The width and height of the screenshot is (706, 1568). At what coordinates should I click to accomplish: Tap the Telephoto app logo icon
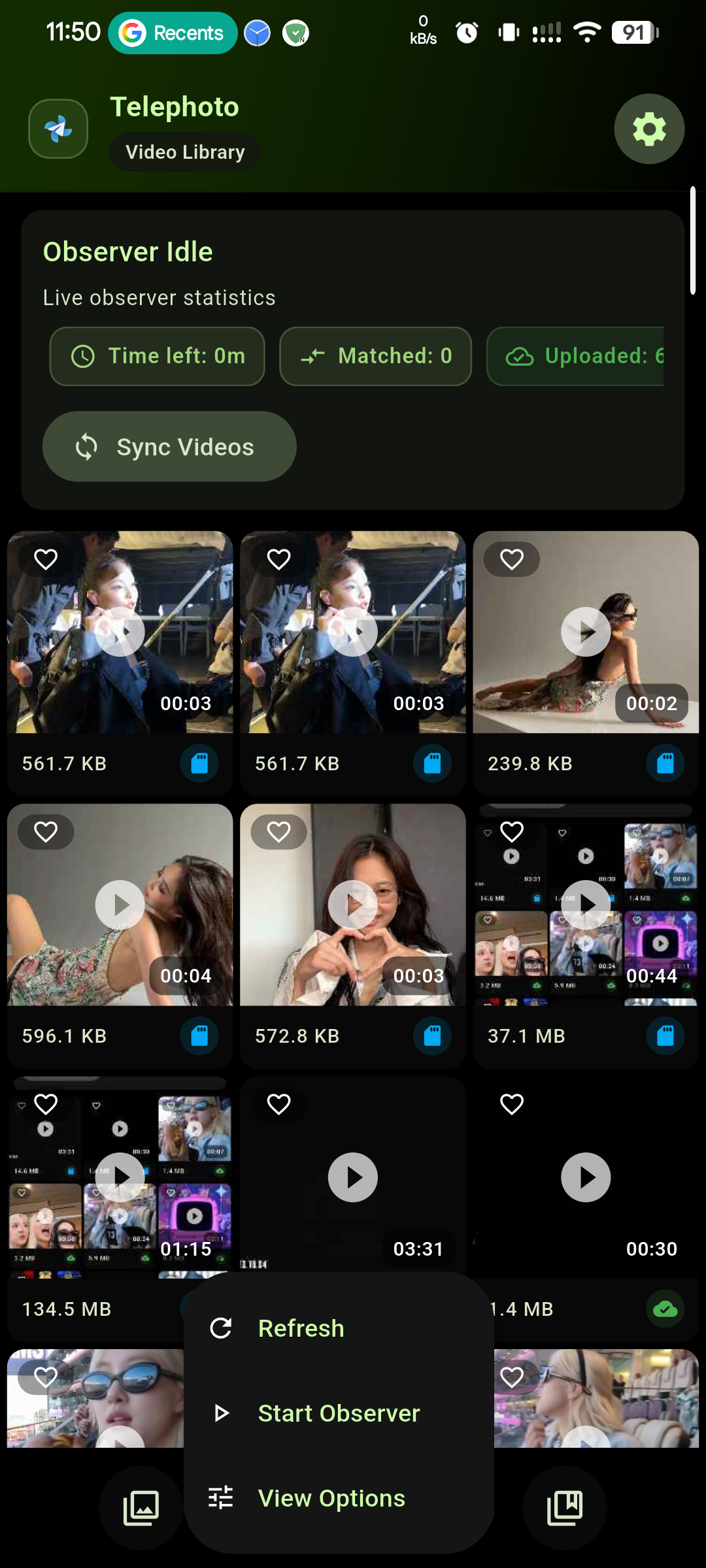coord(58,129)
